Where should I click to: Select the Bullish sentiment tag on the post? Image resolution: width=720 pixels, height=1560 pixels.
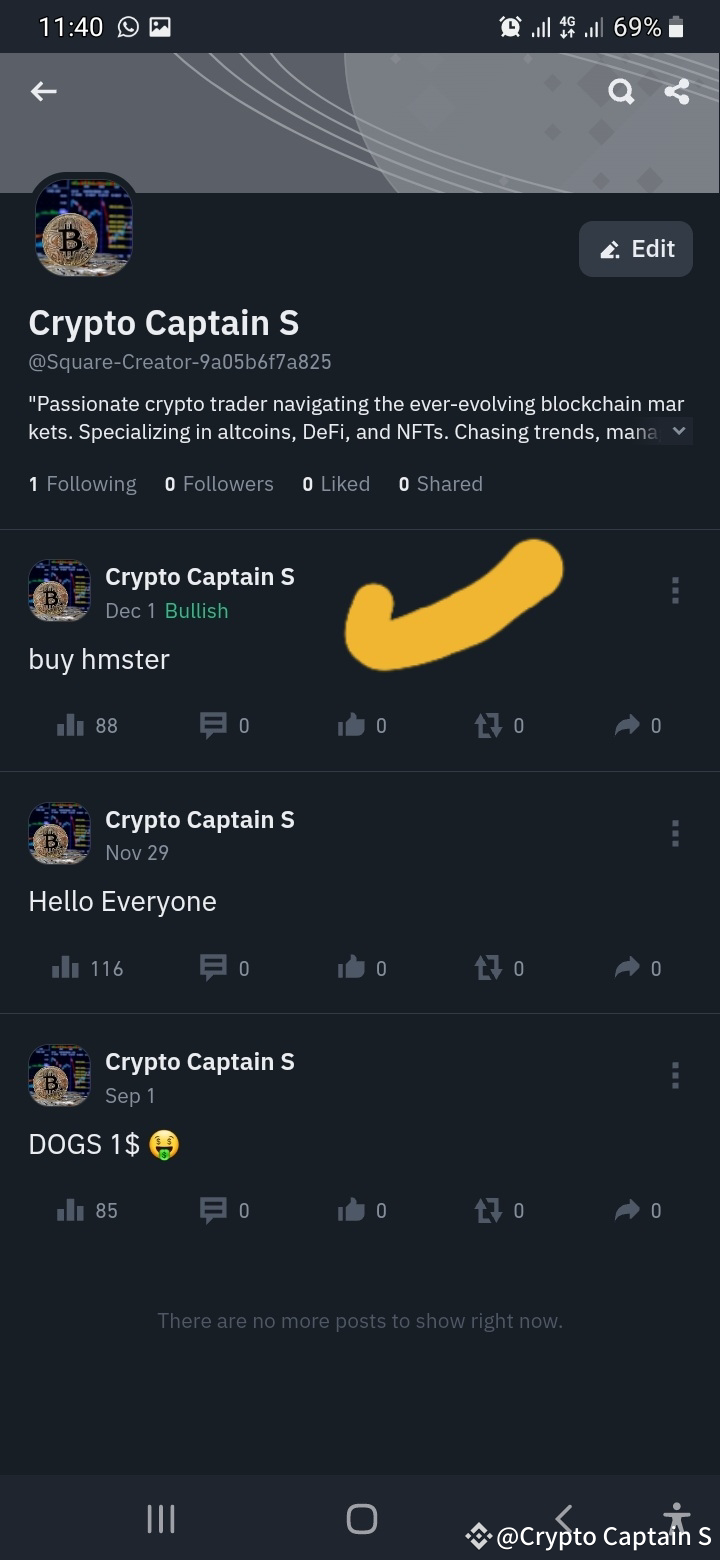(196, 610)
